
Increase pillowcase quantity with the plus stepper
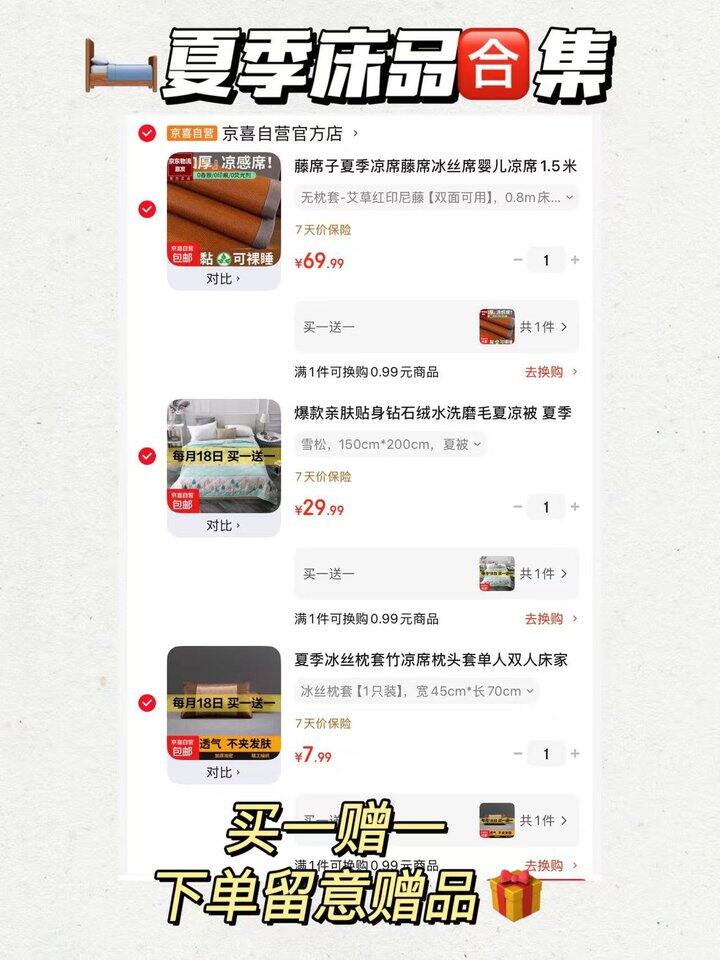pos(576,755)
